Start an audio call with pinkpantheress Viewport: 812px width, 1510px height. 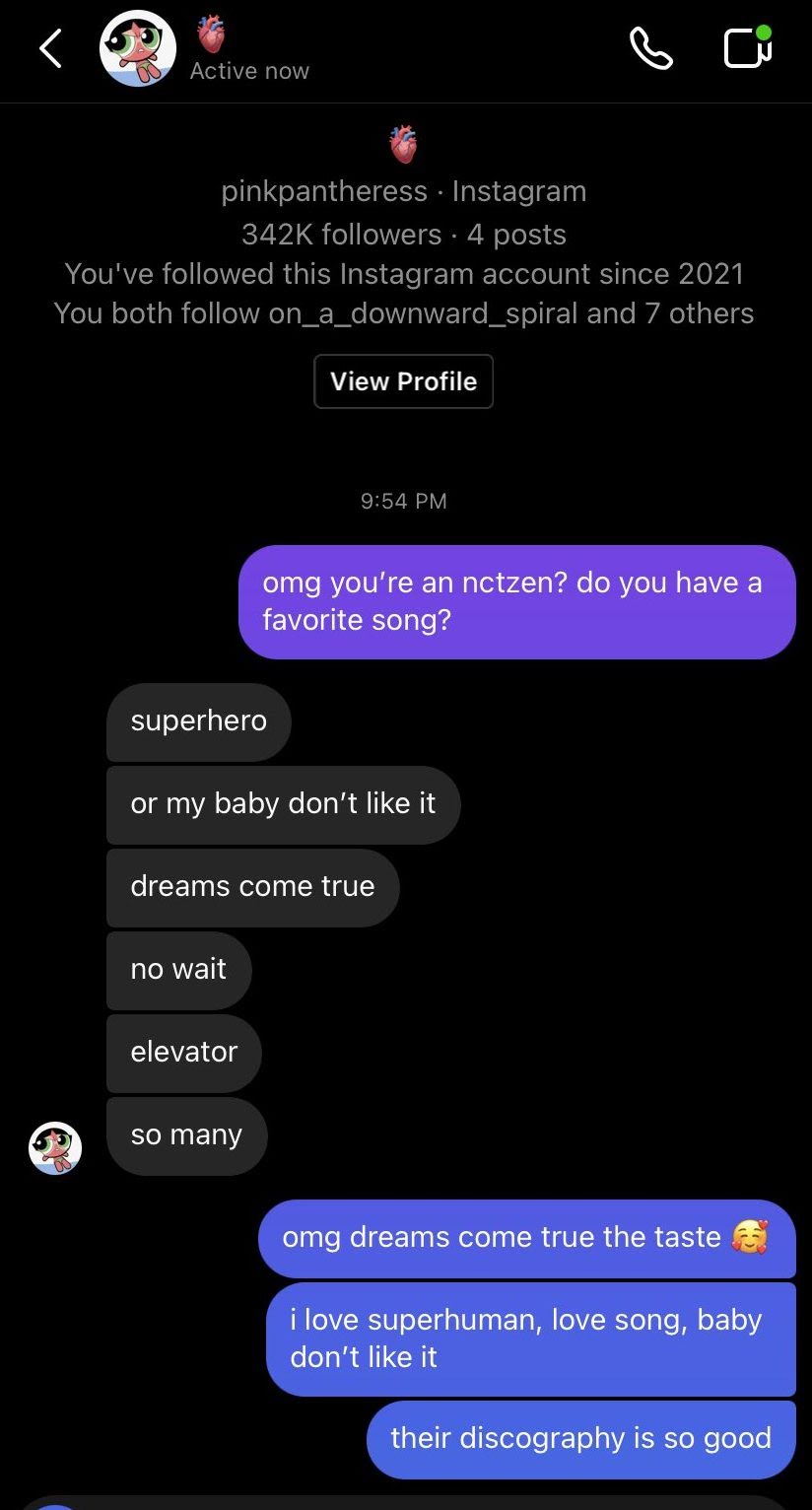pos(650,48)
